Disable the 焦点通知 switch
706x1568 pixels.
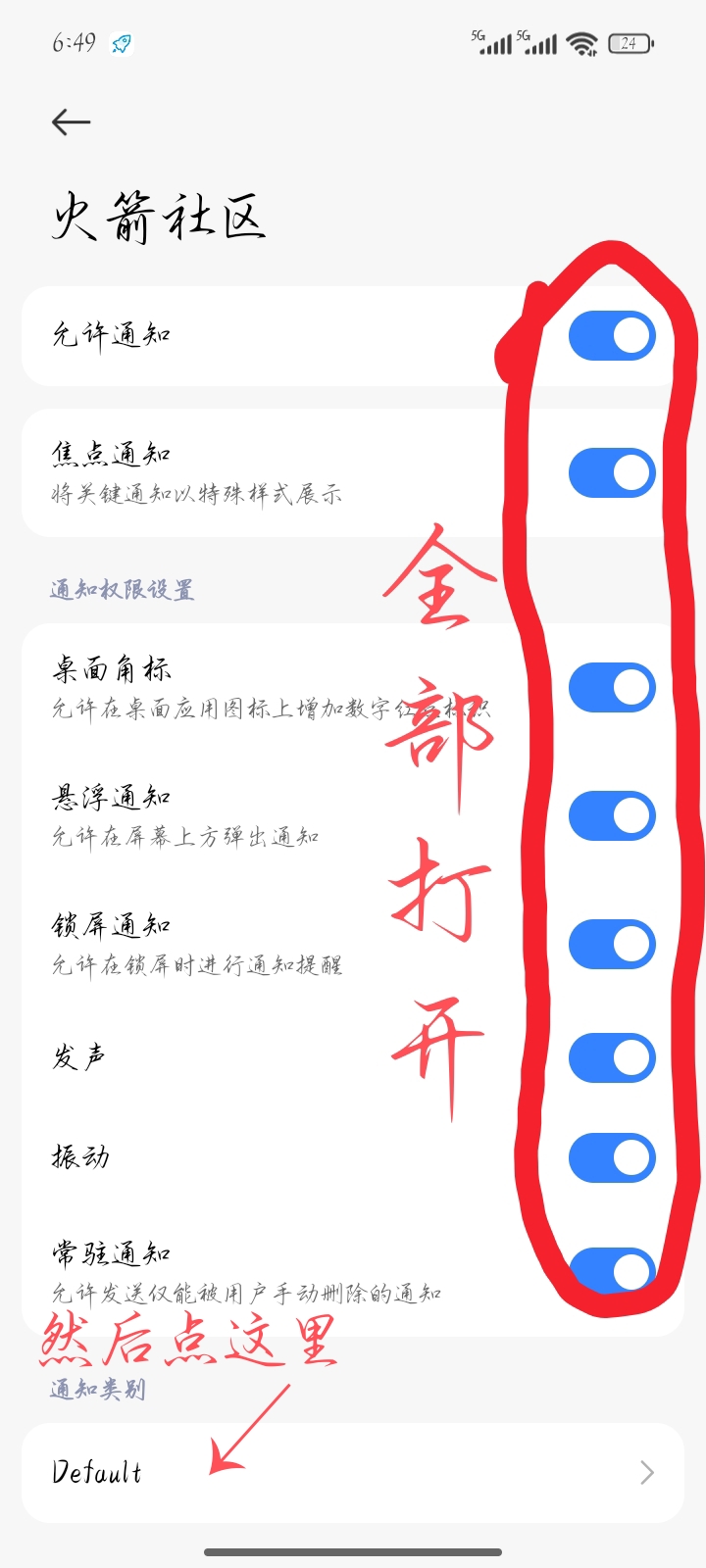pos(612,472)
